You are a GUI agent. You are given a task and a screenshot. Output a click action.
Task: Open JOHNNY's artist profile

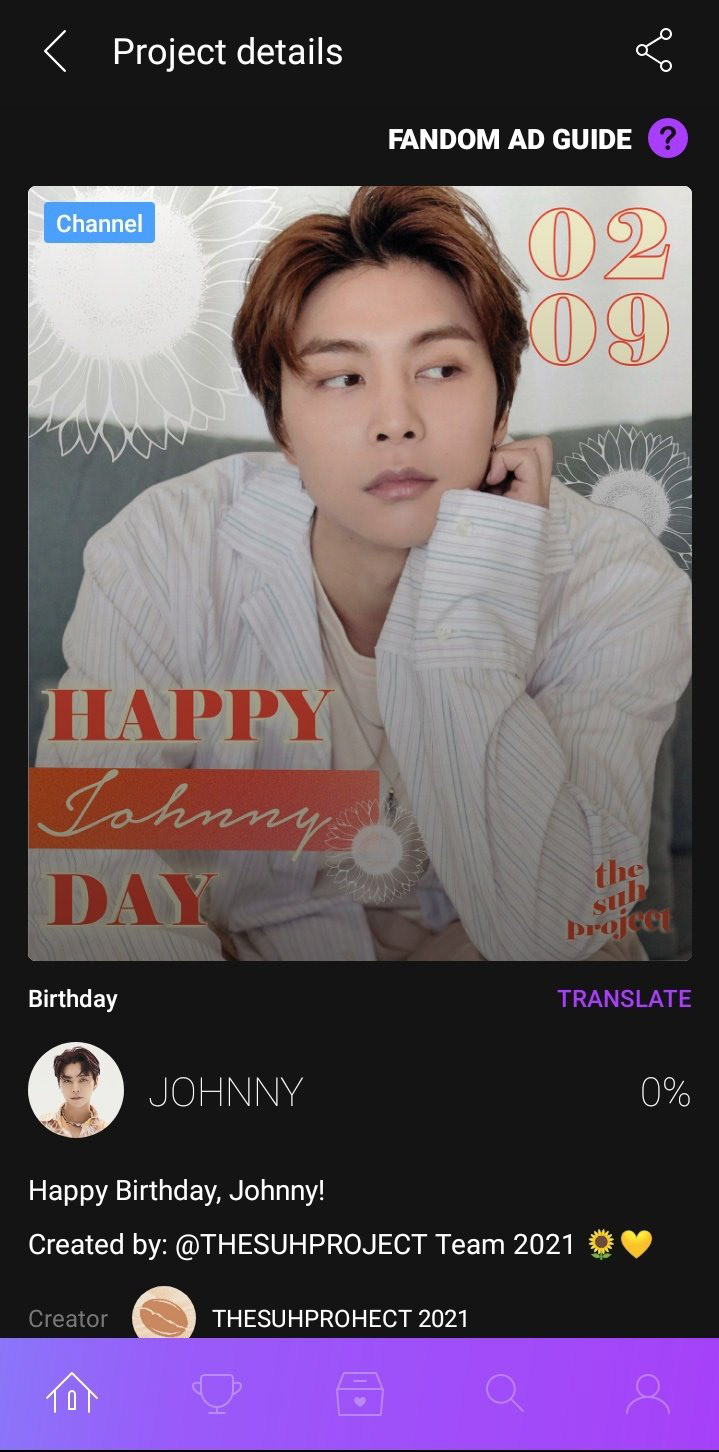point(76,1091)
